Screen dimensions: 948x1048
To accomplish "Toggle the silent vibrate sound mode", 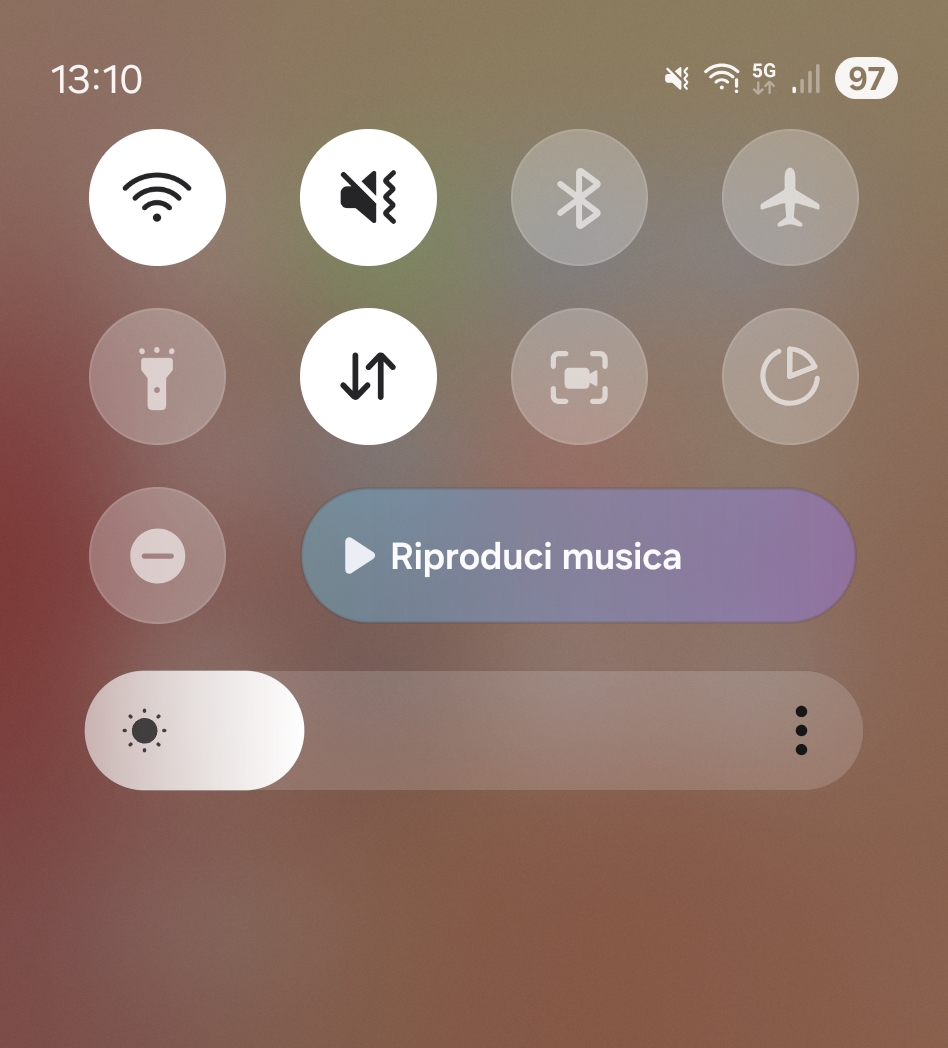I will 368,197.
